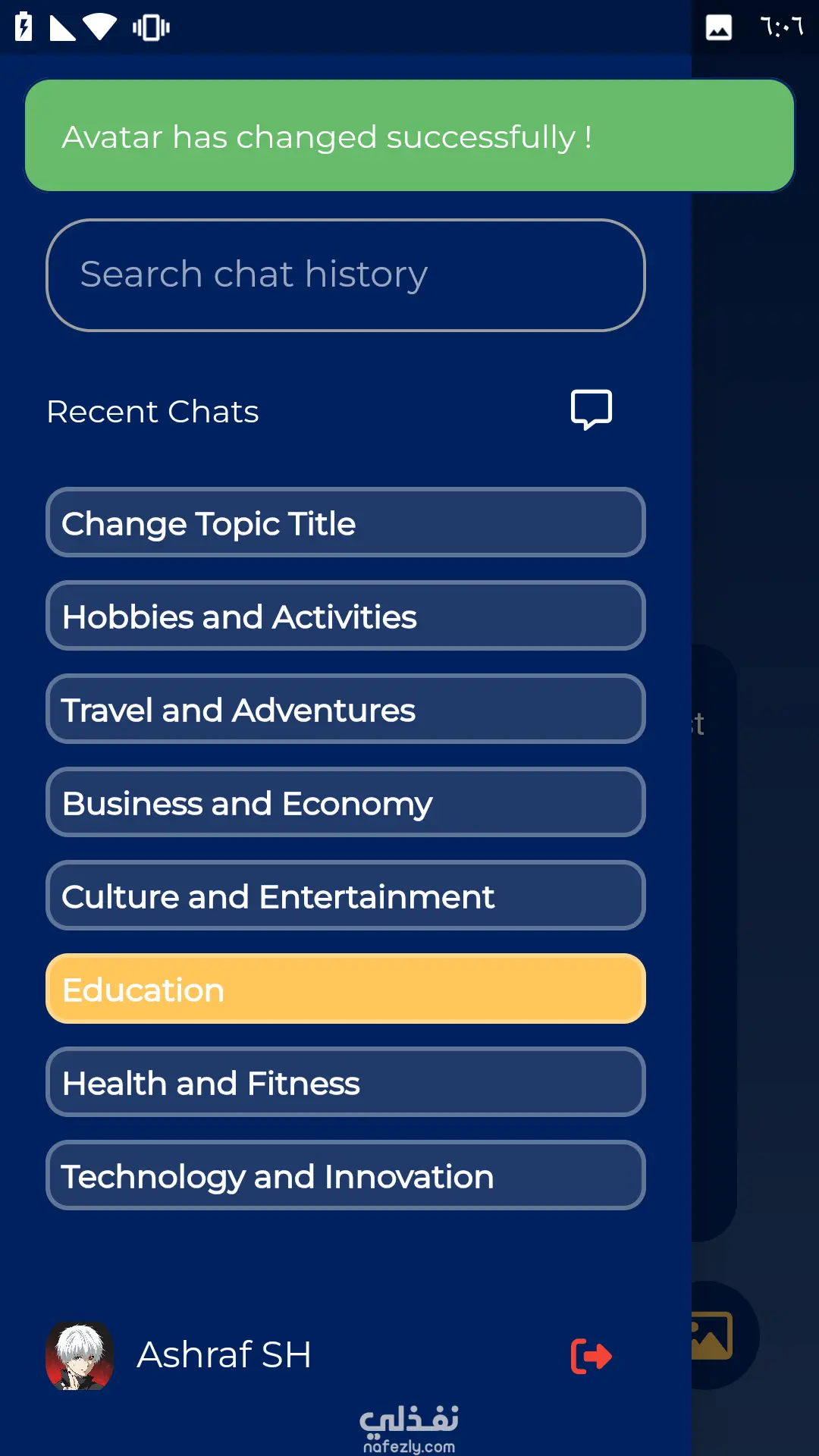
Task: Select the Travel and Adventures chat
Action: point(345,709)
